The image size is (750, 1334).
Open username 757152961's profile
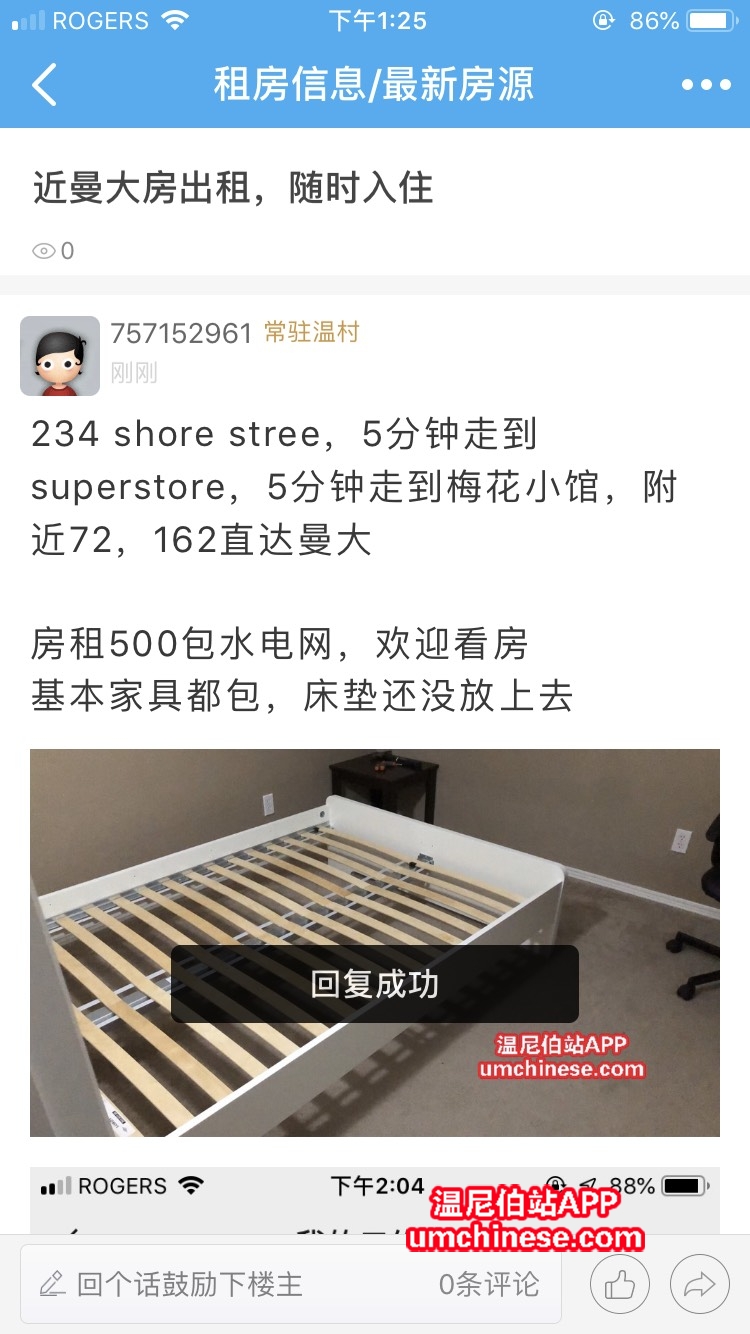tap(181, 333)
